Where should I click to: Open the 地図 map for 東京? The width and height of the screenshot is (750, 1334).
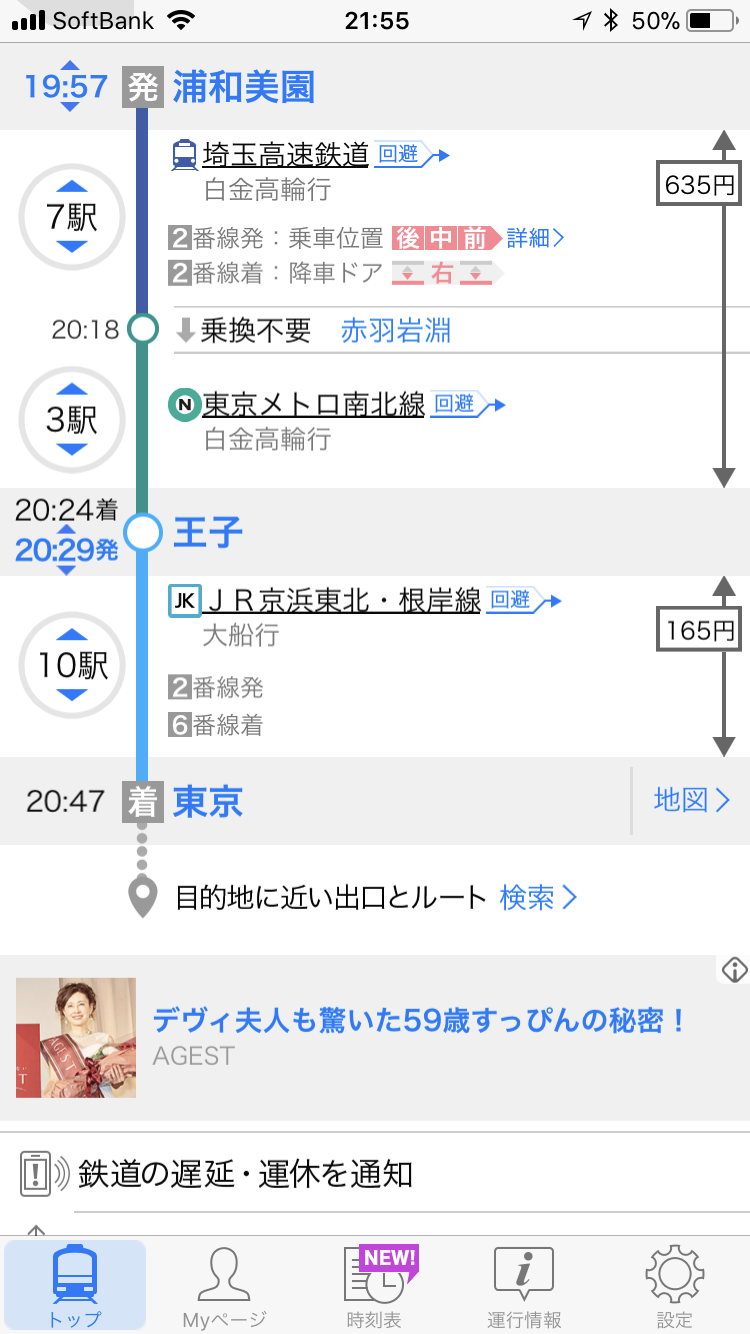[x=691, y=800]
